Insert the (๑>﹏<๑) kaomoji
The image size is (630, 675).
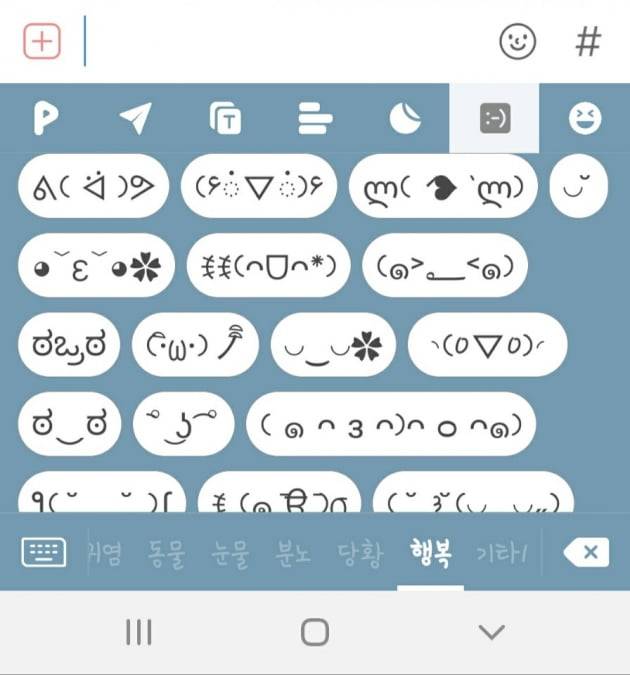444,265
